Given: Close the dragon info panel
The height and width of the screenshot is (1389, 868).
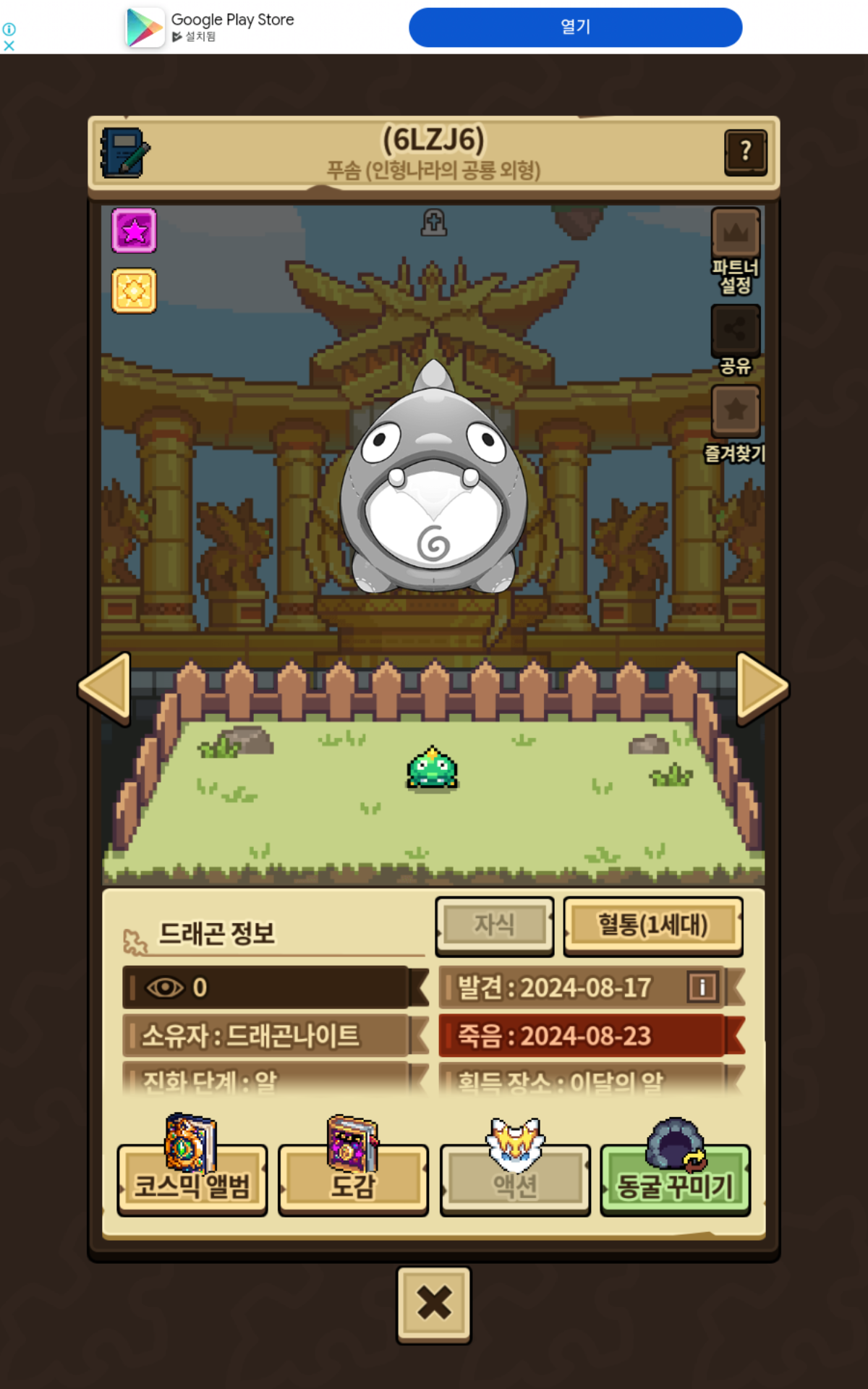Looking at the screenshot, I should (433, 1304).
